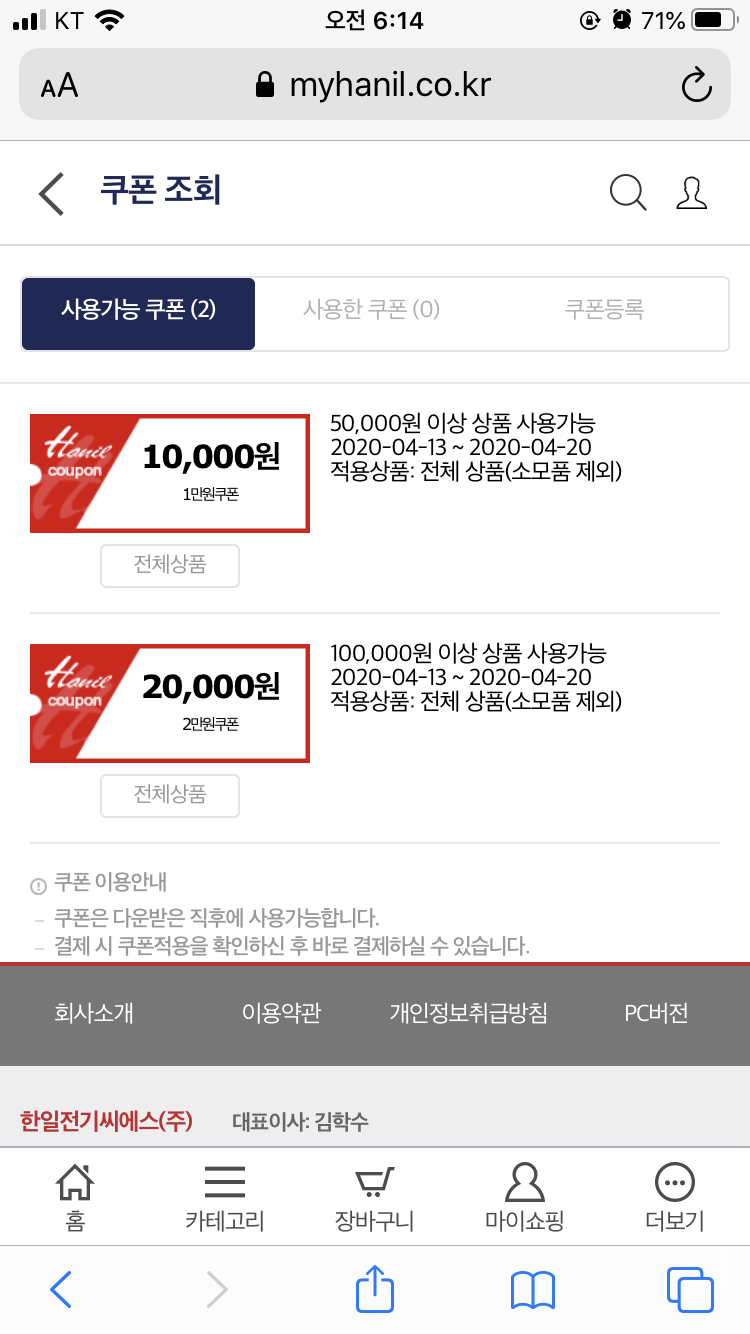Tap 전체상품 under the 20,000원 coupon
Screen dimensions: 750x1334
pos(170,795)
